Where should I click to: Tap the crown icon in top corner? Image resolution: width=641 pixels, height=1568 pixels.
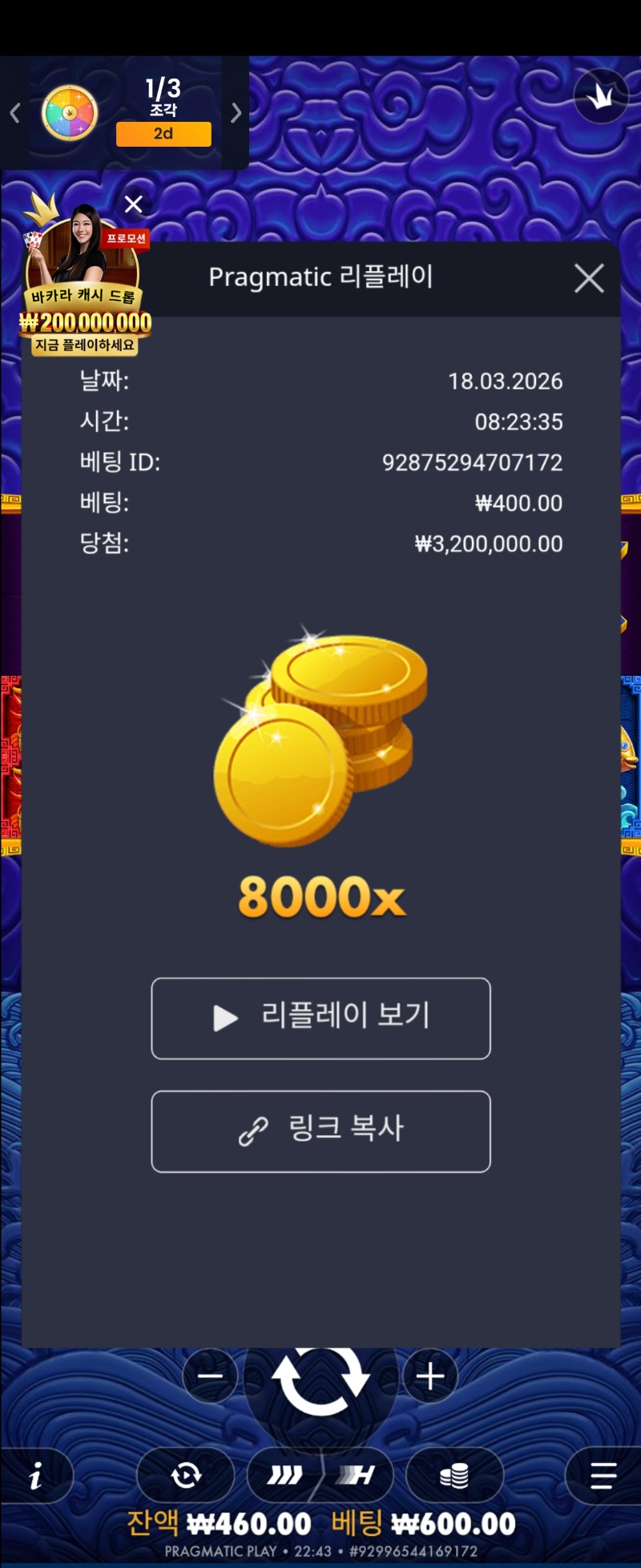point(600,96)
